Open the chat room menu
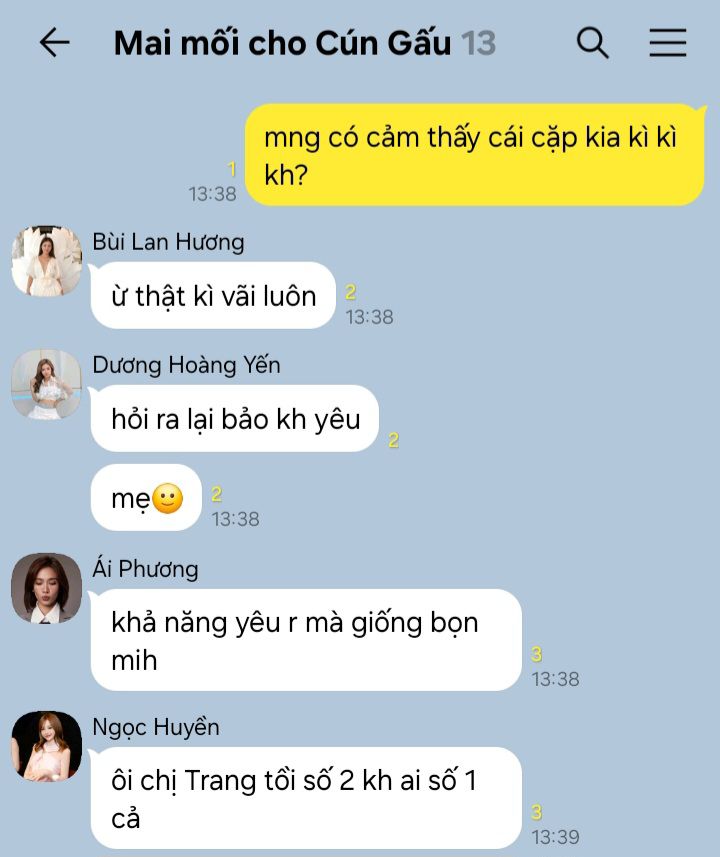Screen dimensions: 720x857 668,43
